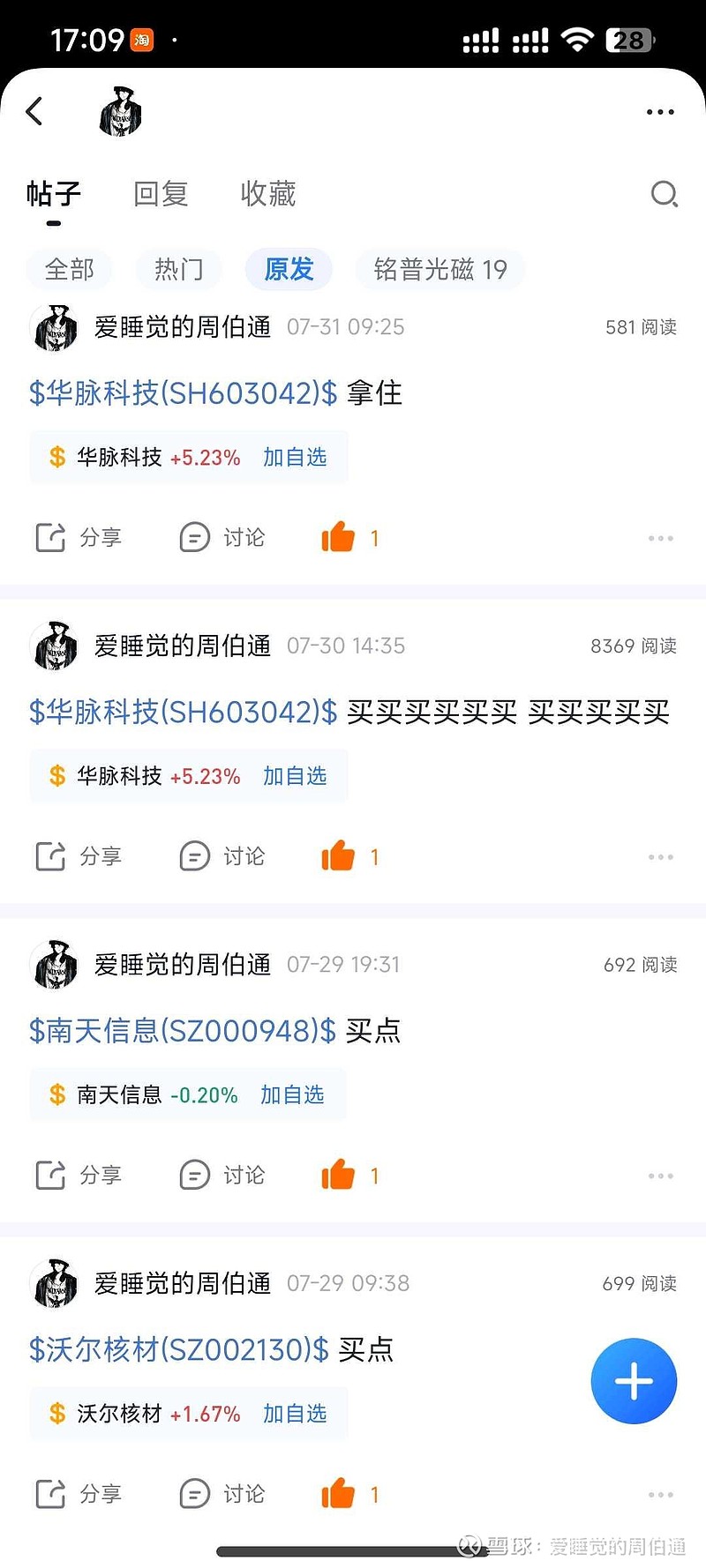
Task: Switch to the 收藏 tab
Action: pos(268,193)
